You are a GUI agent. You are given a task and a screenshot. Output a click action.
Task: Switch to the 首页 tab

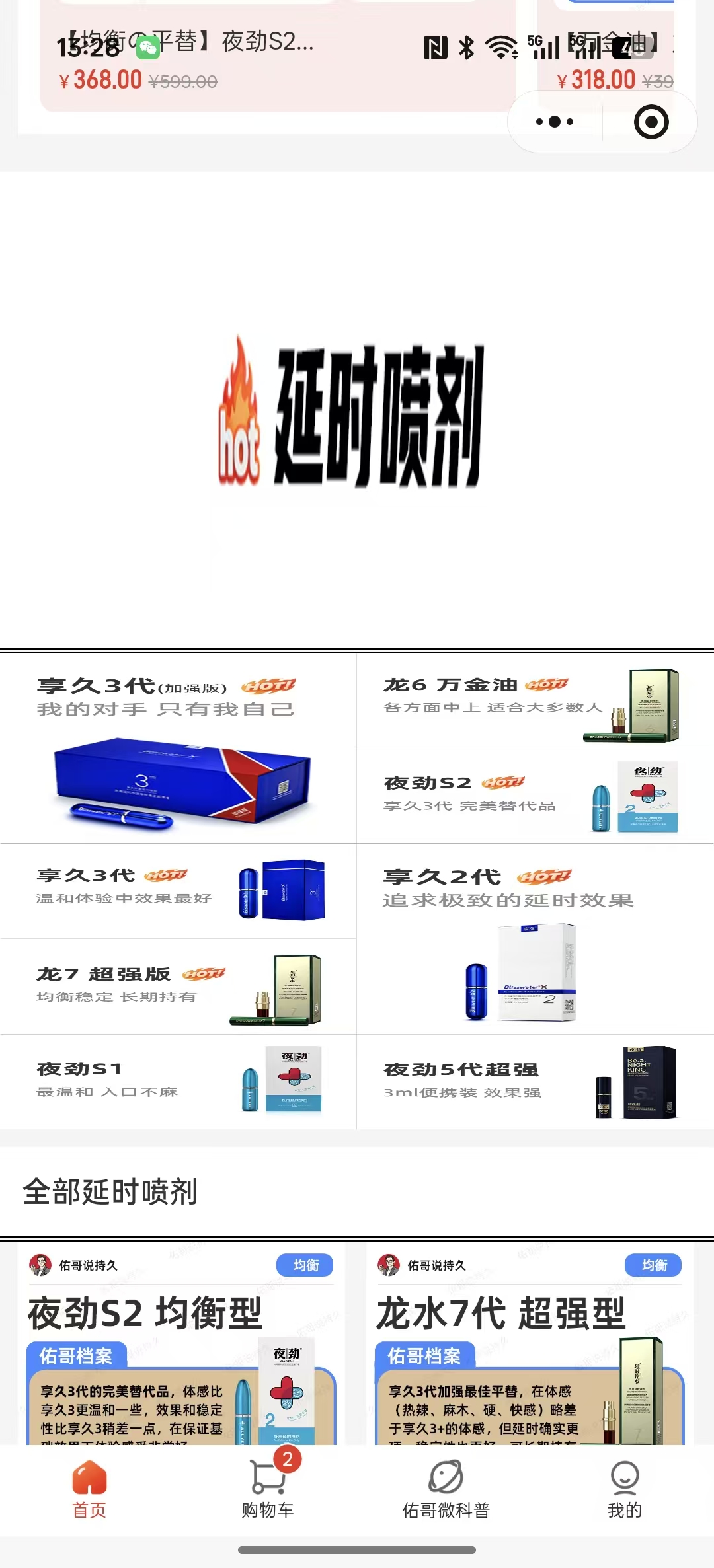(x=89, y=1488)
